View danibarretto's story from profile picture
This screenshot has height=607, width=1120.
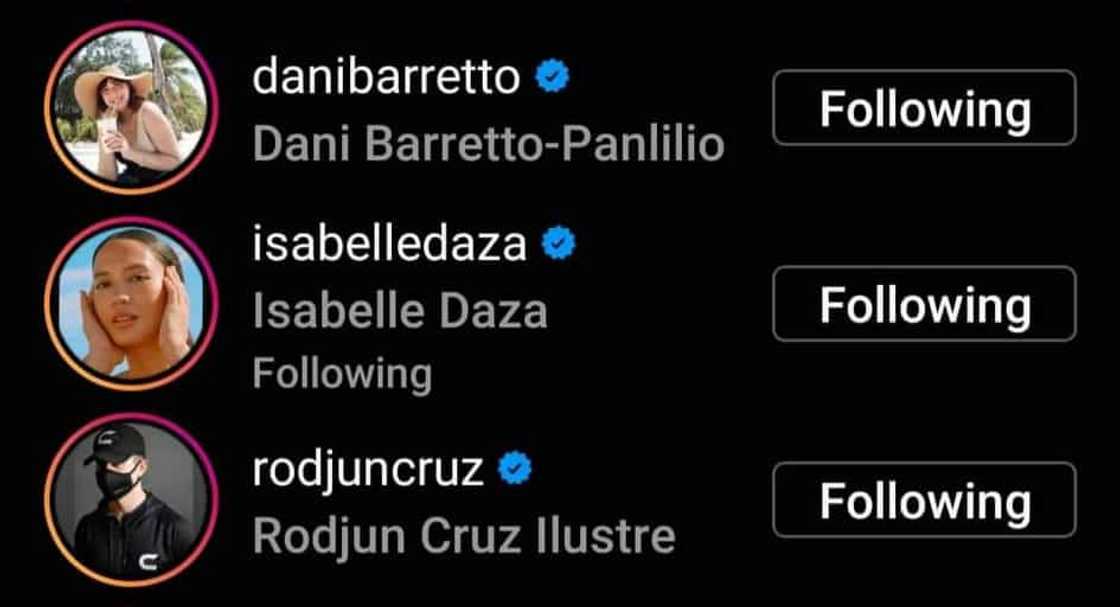[127, 107]
